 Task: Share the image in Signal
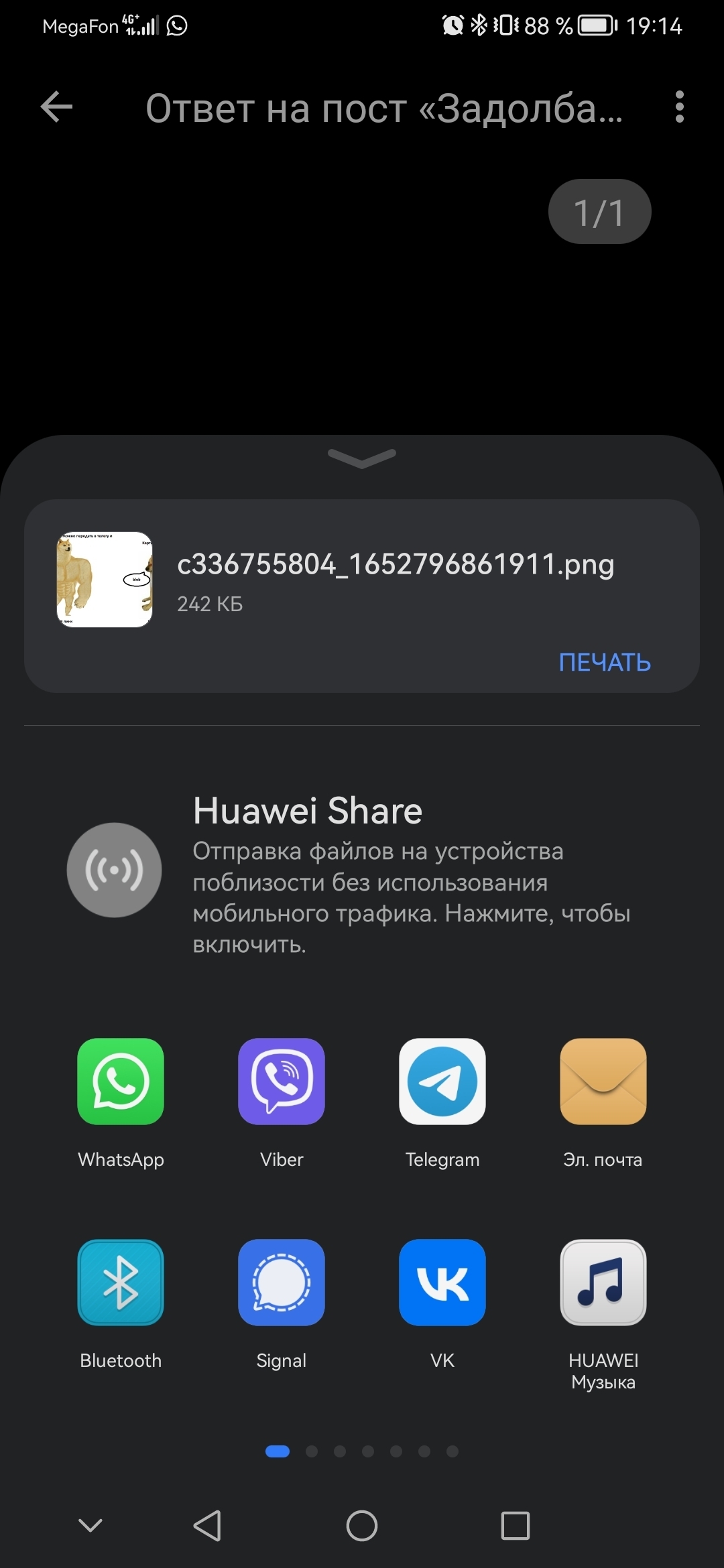pyautogui.click(x=282, y=1283)
